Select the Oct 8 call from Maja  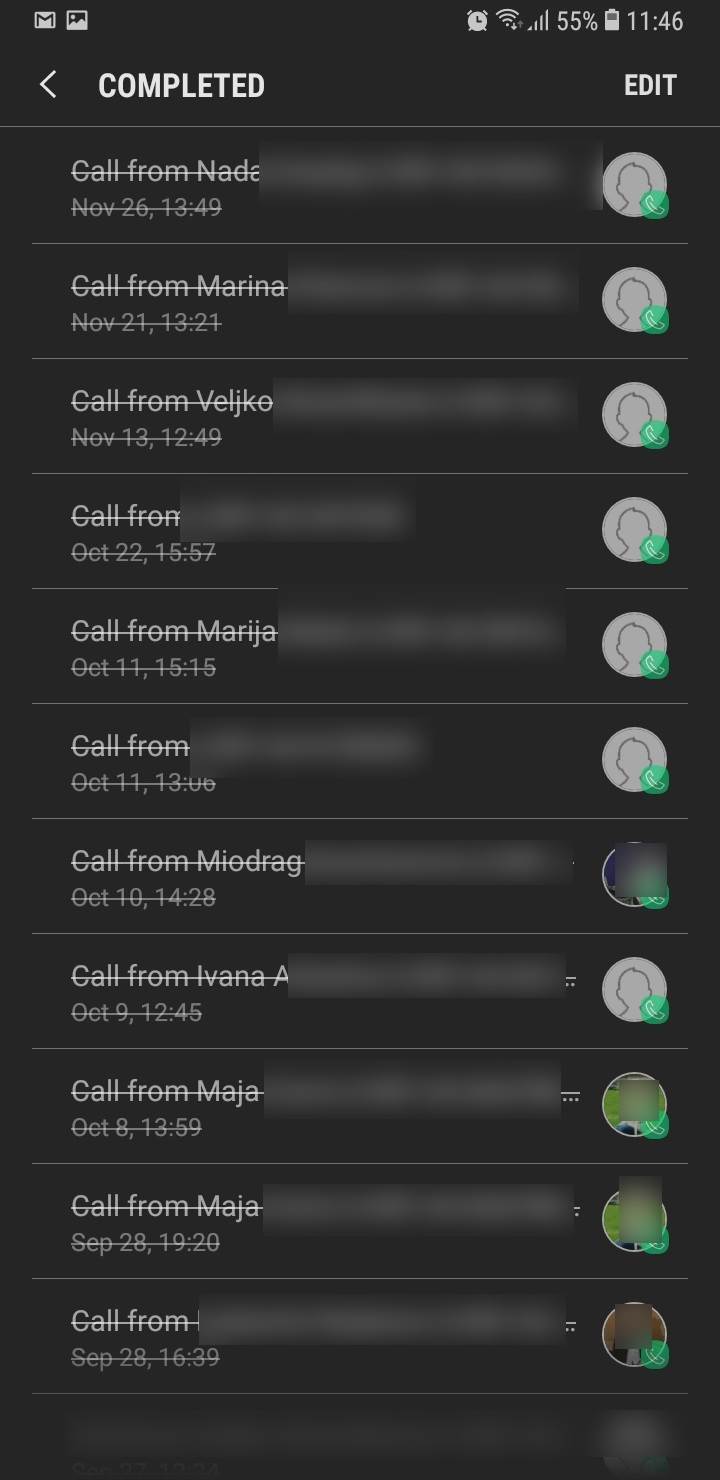[x=300, y=1107]
